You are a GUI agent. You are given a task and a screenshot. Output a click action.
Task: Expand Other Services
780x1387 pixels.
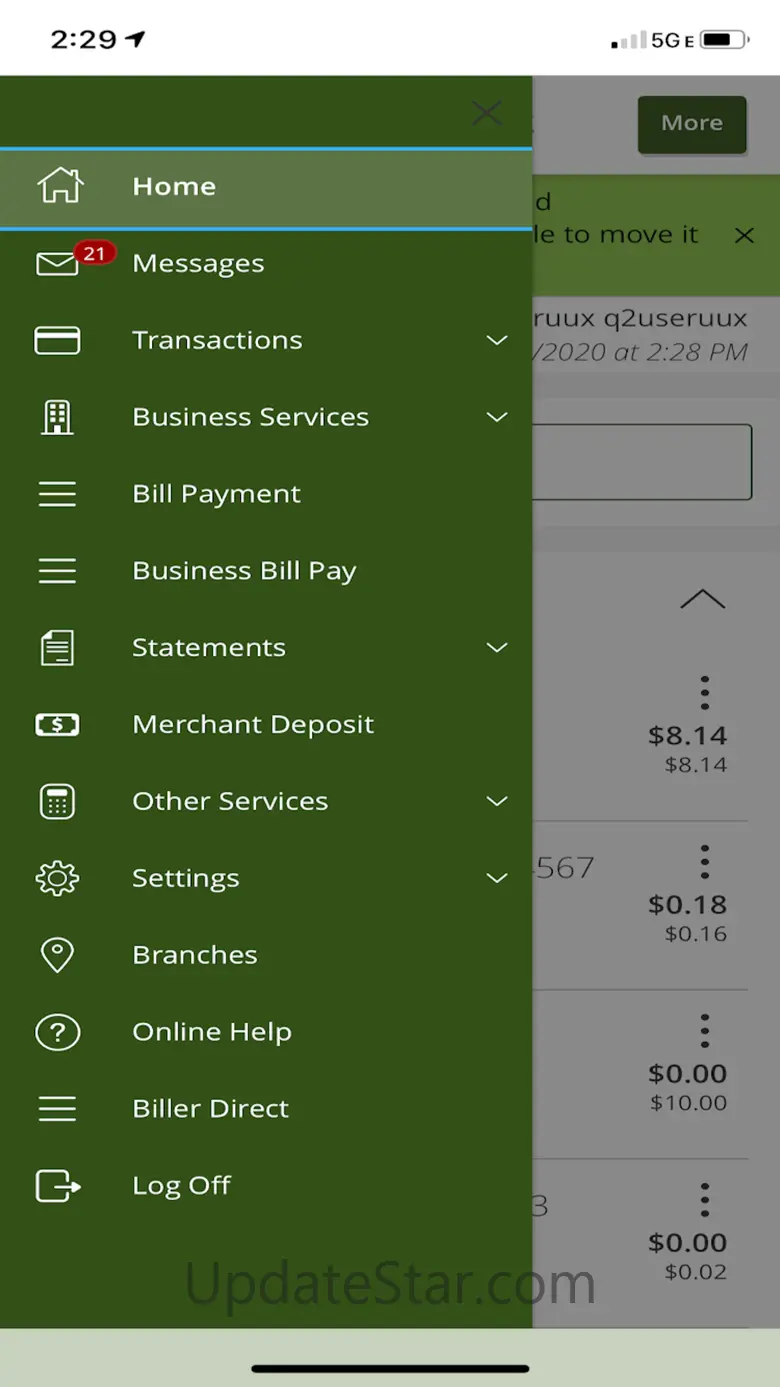coord(266,802)
